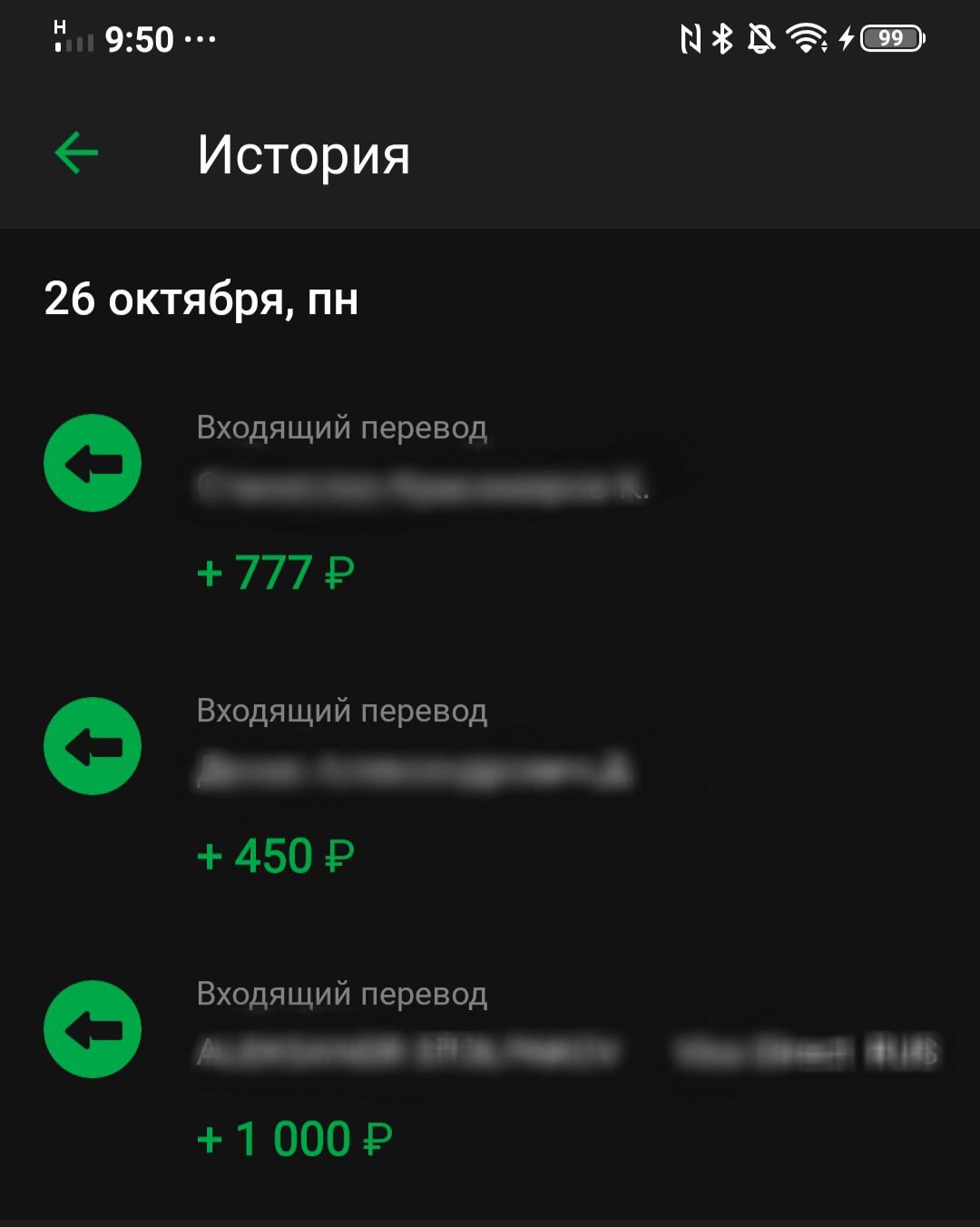Viewport: 980px width, 1227px height.
Task: Tap the back arrow to leave История
Action: pyautogui.click(x=76, y=152)
